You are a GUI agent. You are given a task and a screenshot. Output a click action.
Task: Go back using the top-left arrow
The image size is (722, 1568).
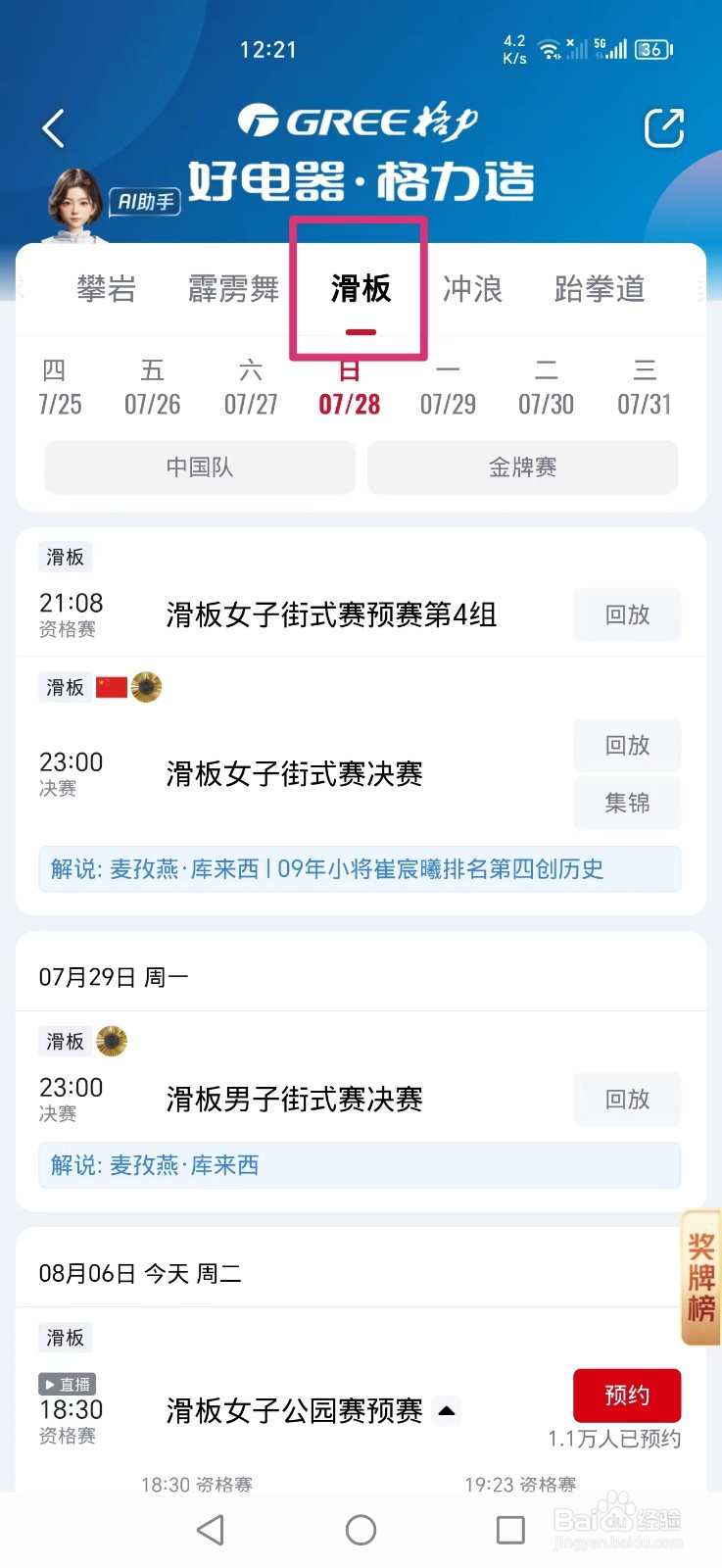[x=54, y=128]
